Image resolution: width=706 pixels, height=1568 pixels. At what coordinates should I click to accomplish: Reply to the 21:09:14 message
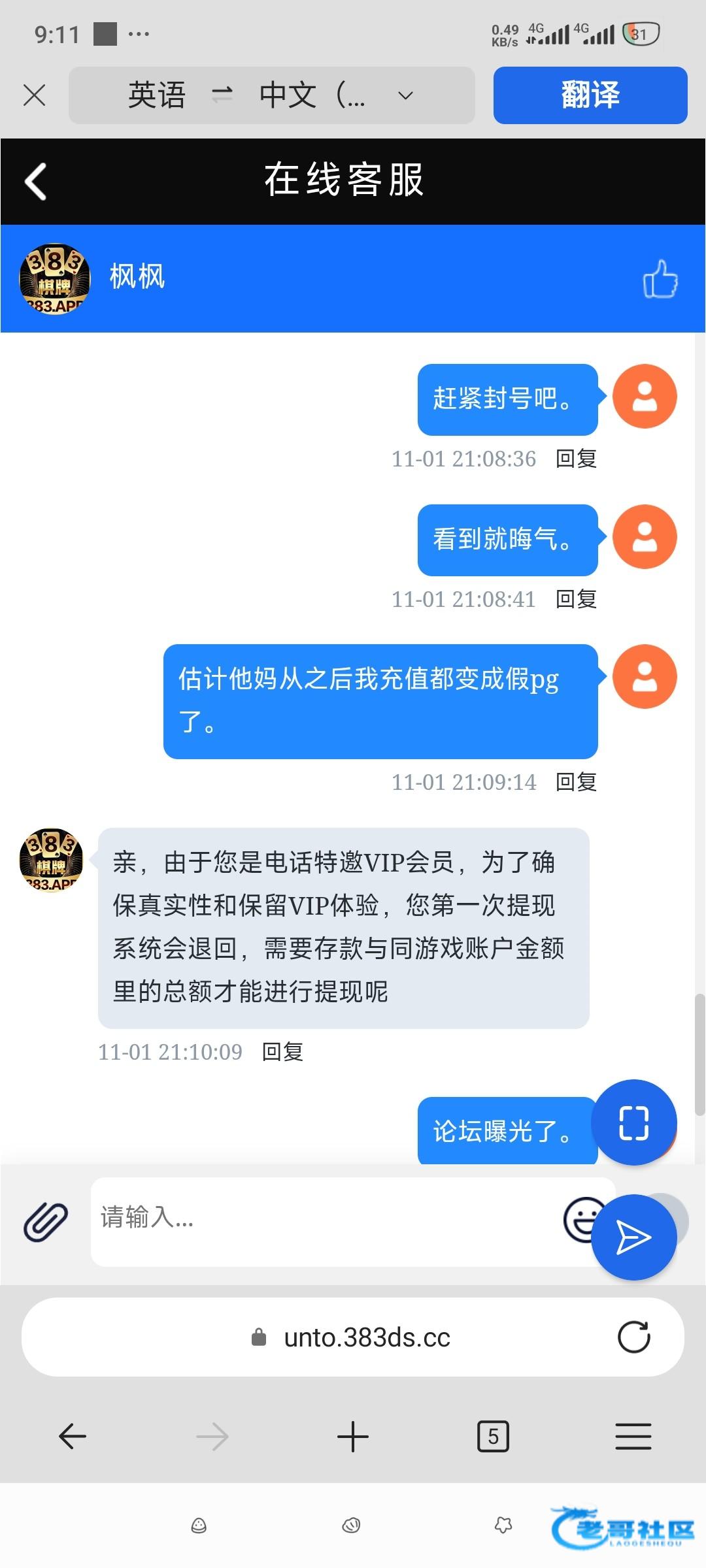[x=576, y=782]
